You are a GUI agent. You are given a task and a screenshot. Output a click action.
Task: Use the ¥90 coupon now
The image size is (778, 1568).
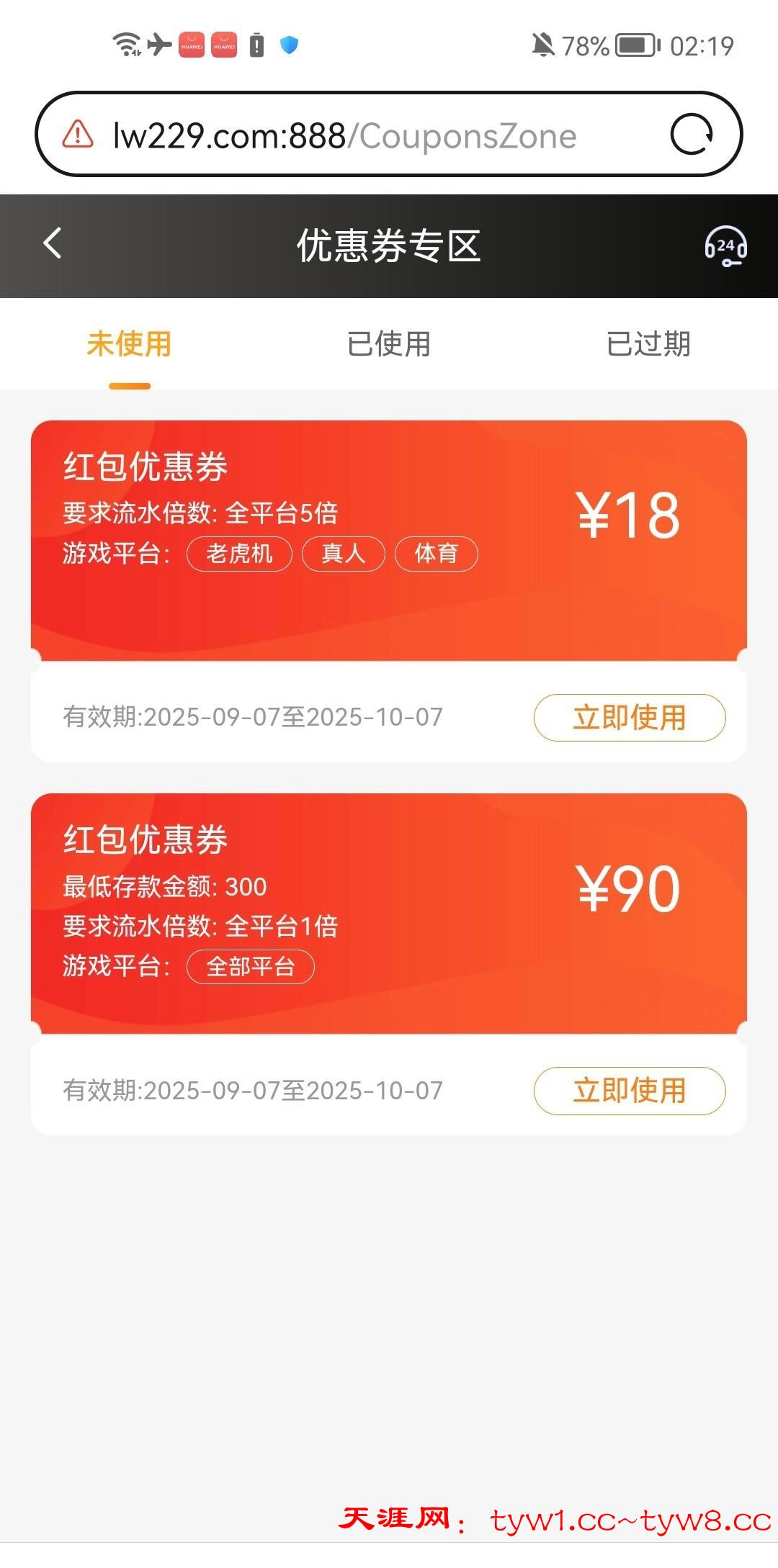point(629,1091)
